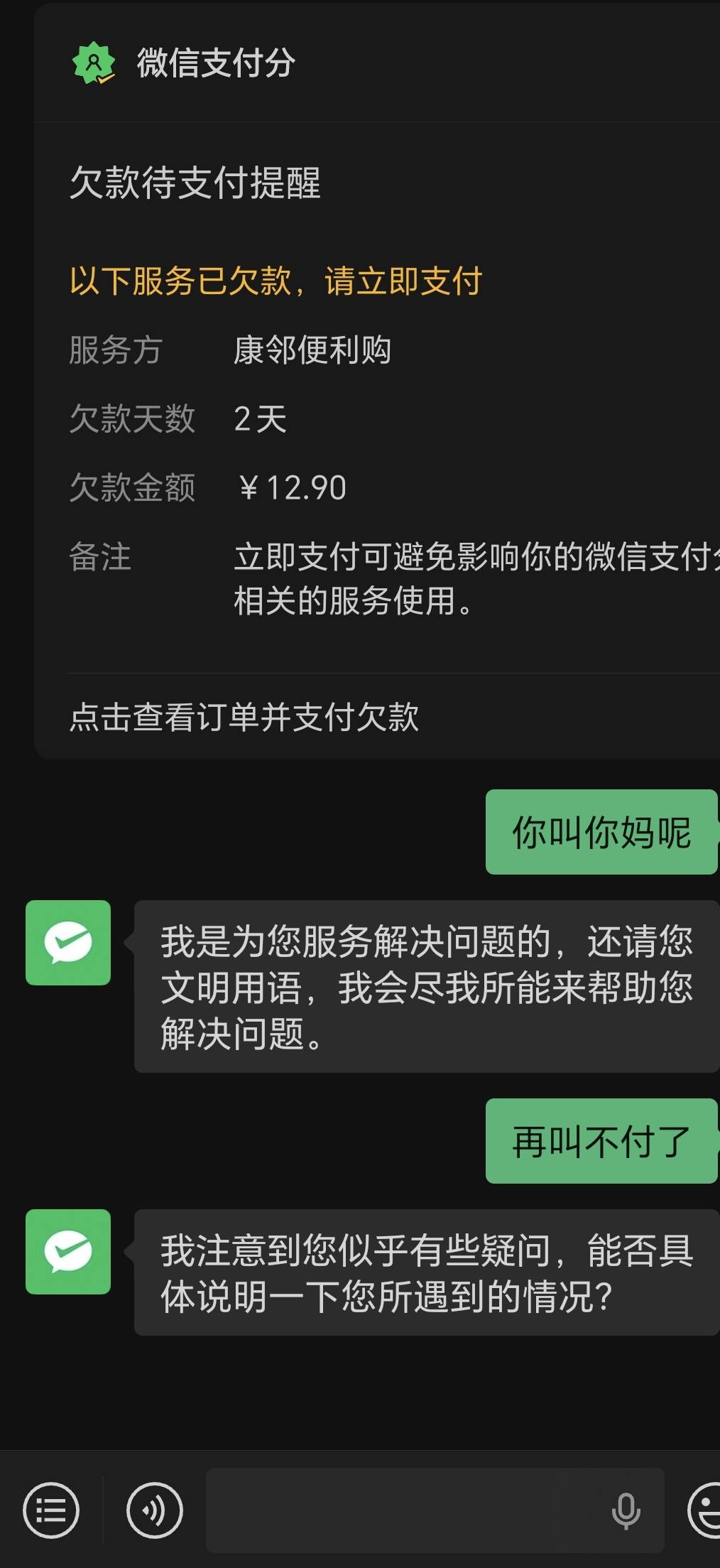Tap the WeChat Pay avatar beside 我是为您服务解决问题的
The image size is (720, 1568).
pyautogui.click(x=68, y=943)
